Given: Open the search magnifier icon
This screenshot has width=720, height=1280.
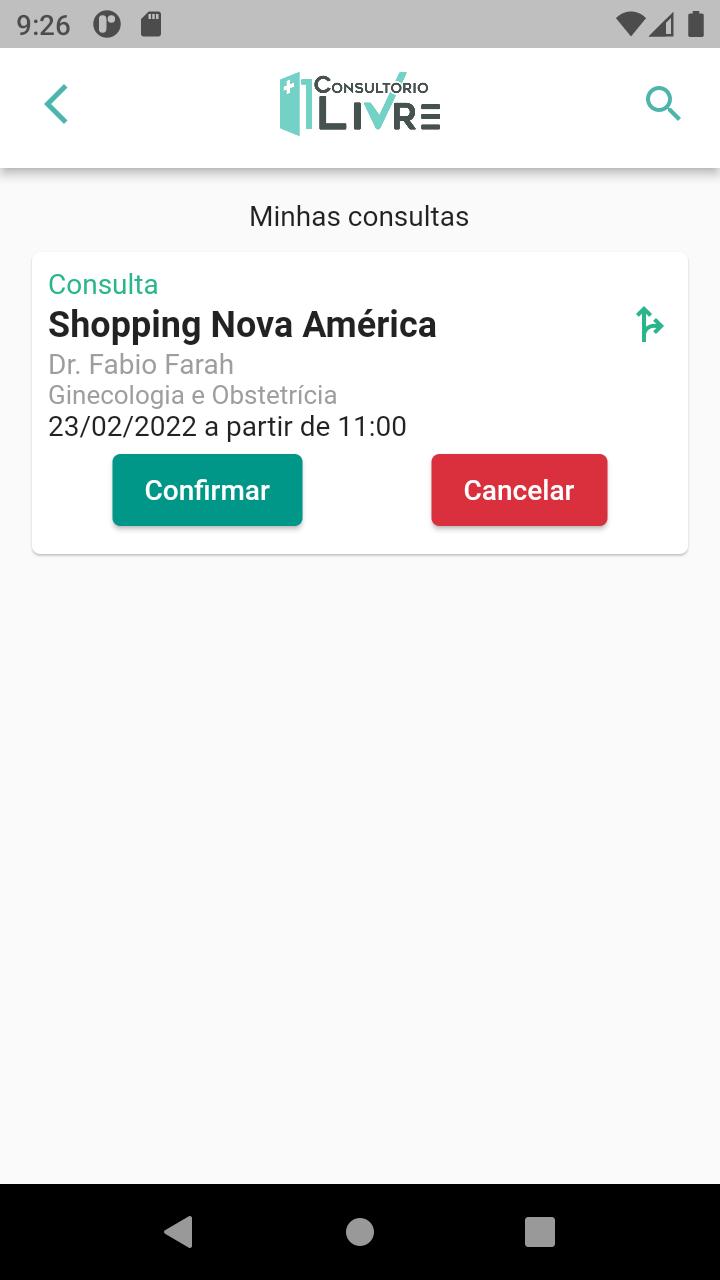Looking at the screenshot, I should point(663,103).
